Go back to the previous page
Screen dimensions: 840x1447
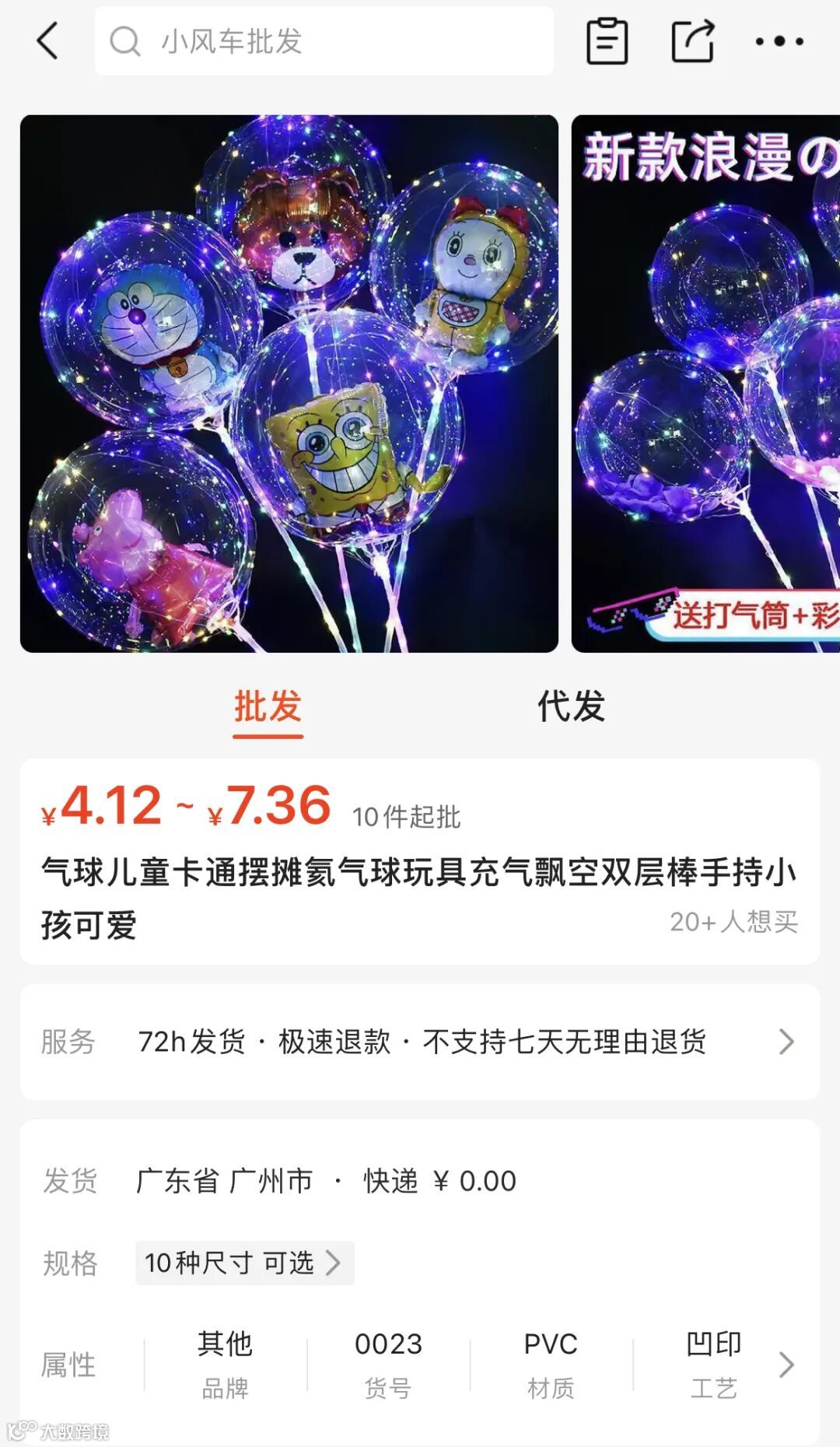pyautogui.click(x=48, y=40)
